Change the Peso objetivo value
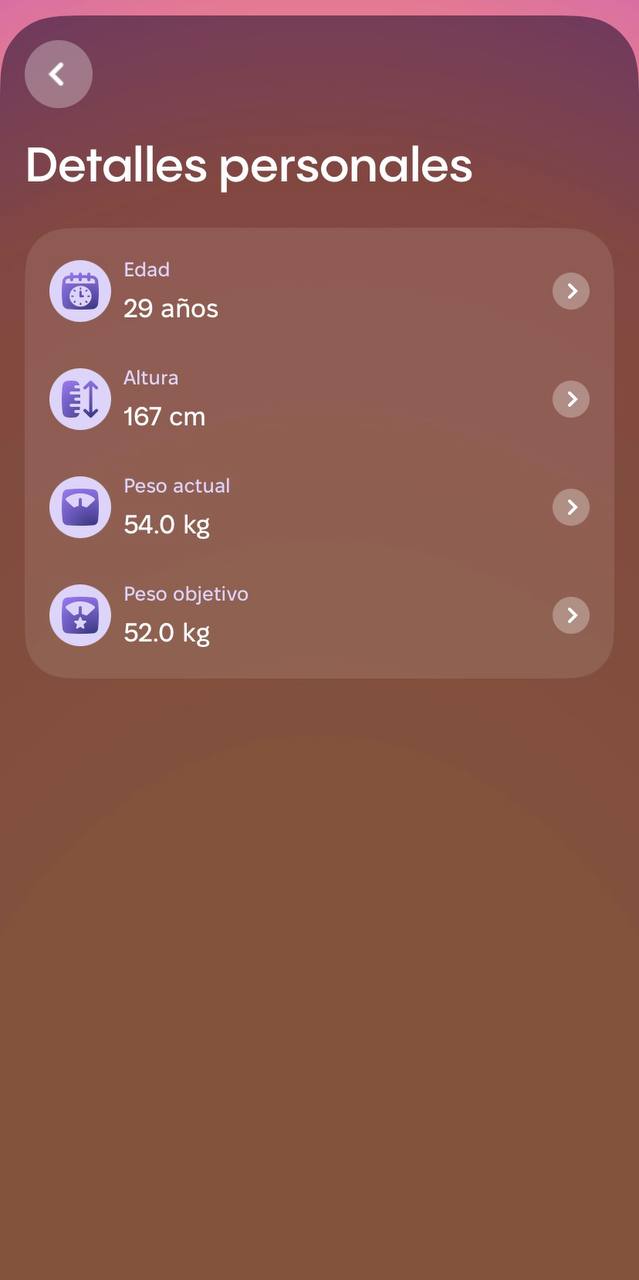This screenshot has height=1280, width=639. [318, 615]
